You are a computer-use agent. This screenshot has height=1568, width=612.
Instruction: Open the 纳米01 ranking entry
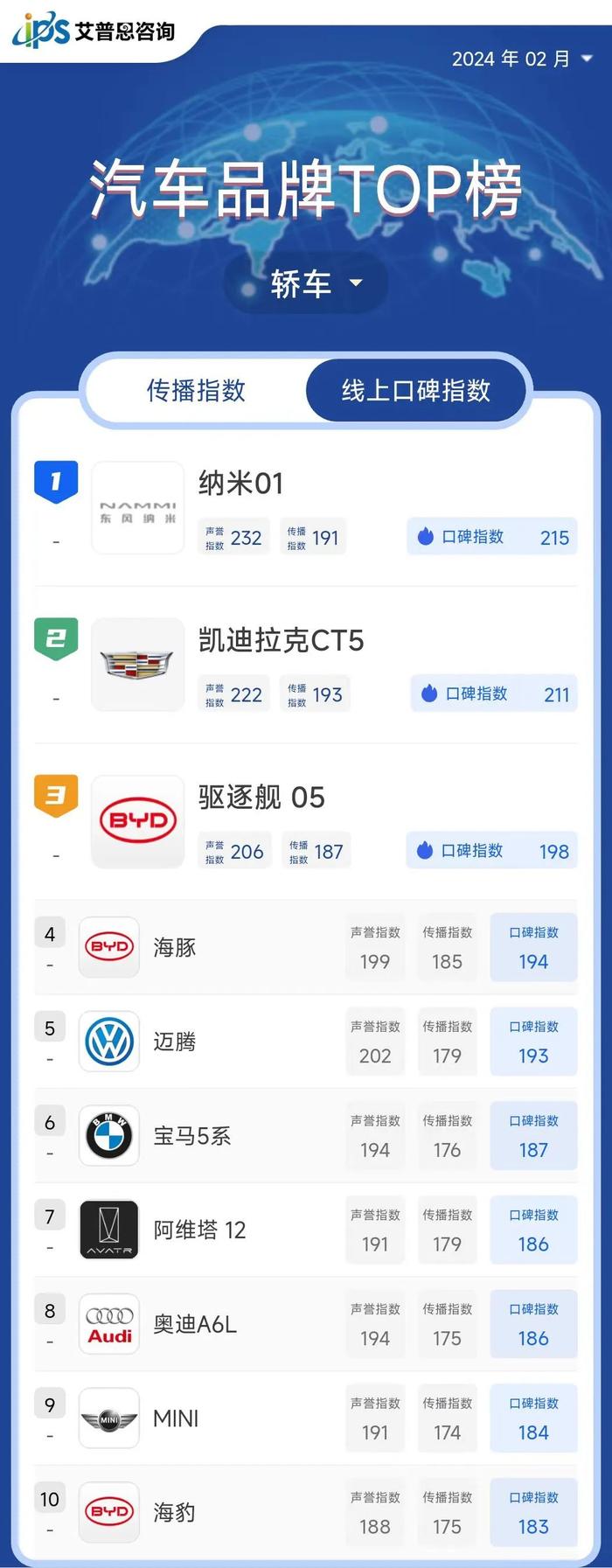point(240,484)
